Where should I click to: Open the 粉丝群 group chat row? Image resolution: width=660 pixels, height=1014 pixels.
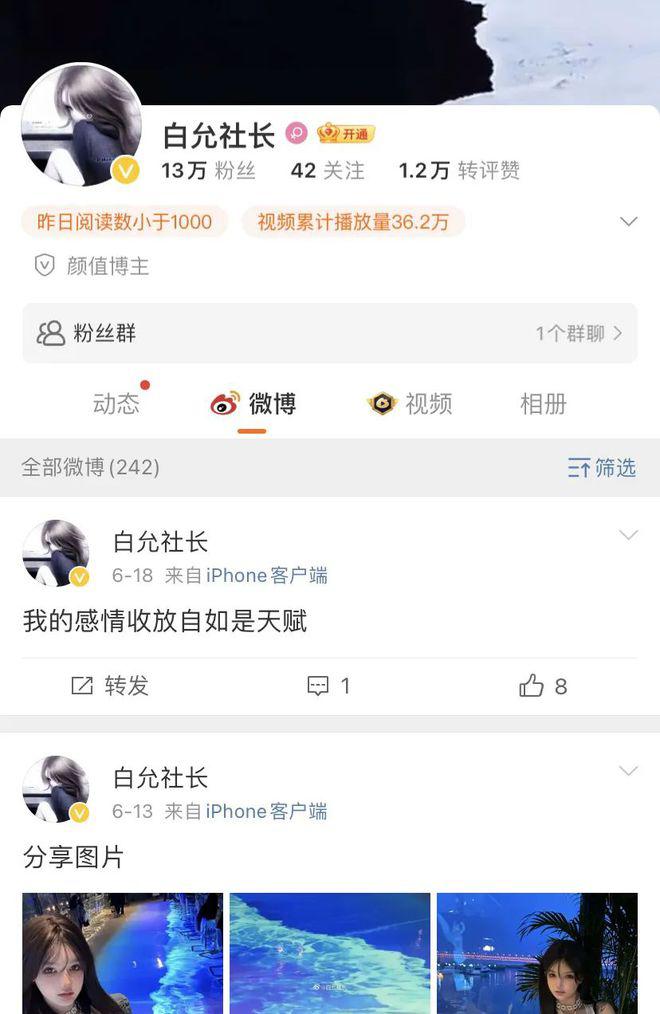pyautogui.click(x=330, y=333)
